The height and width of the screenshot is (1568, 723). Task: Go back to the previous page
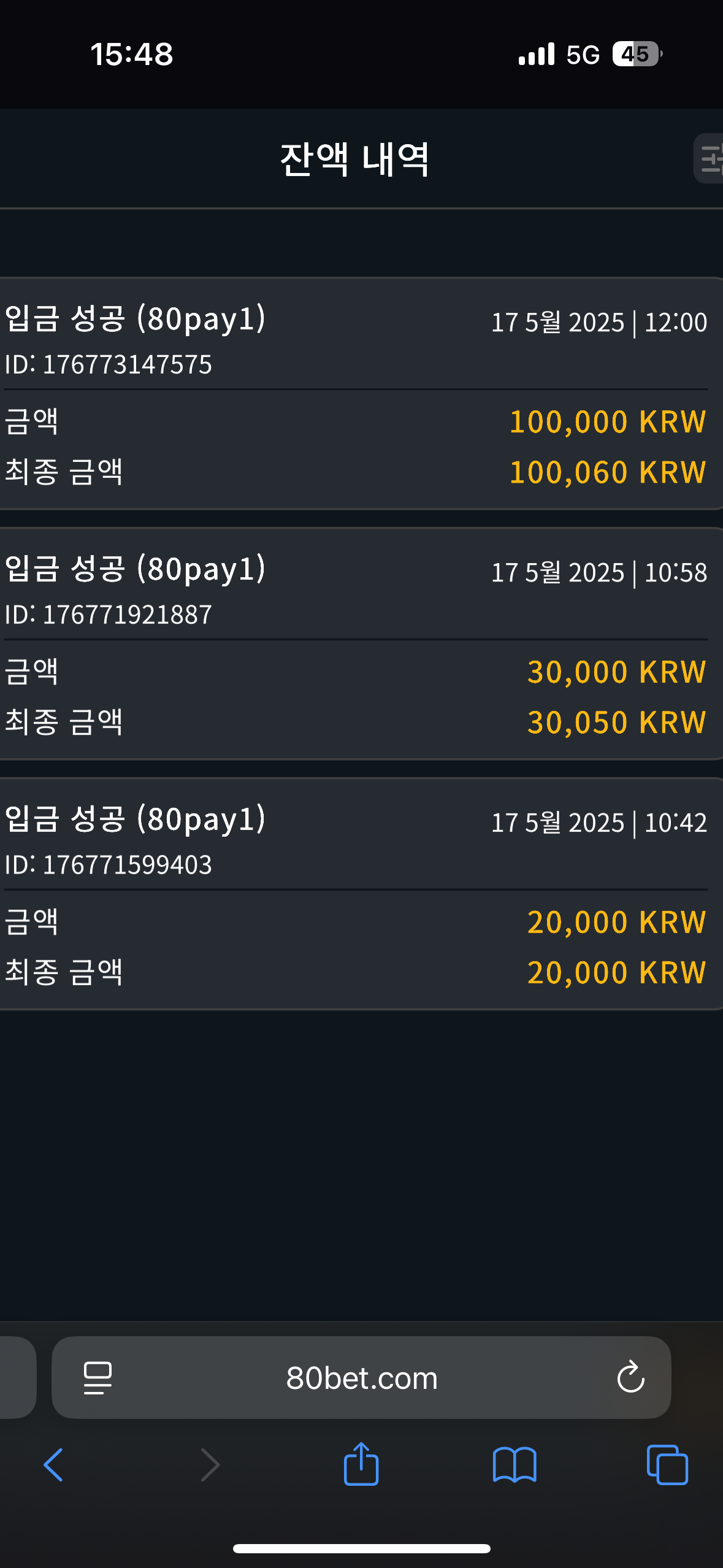point(54,1465)
